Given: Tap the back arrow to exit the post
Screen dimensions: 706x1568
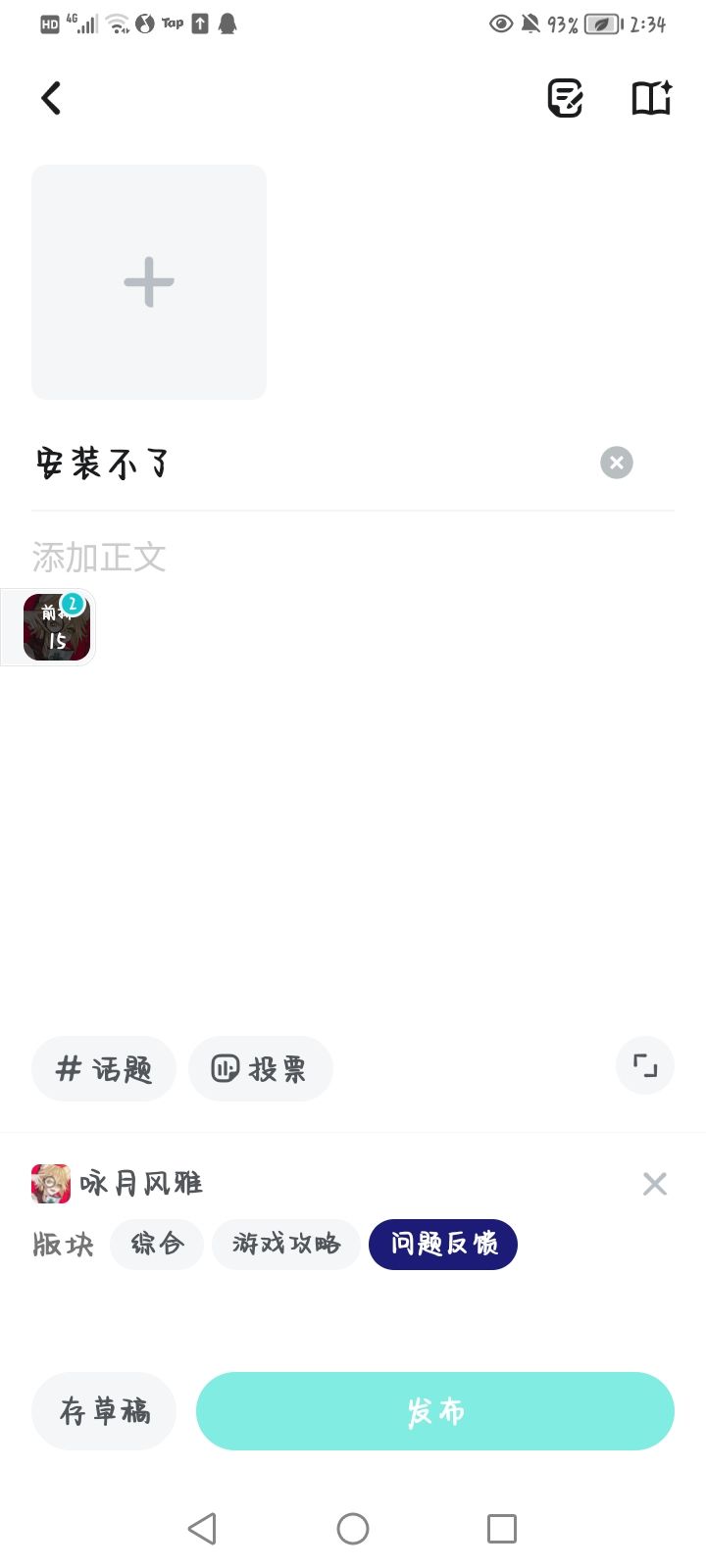Looking at the screenshot, I should (51, 98).
